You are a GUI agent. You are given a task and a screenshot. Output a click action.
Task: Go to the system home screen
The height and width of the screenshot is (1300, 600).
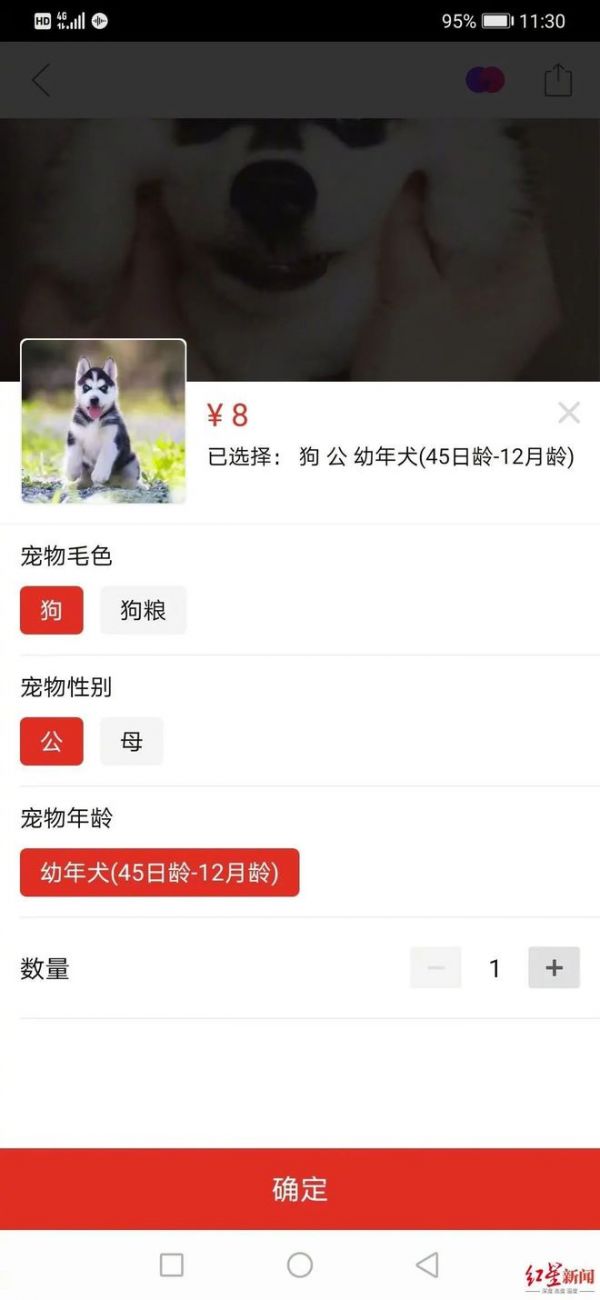click(x=300, y=1265)
